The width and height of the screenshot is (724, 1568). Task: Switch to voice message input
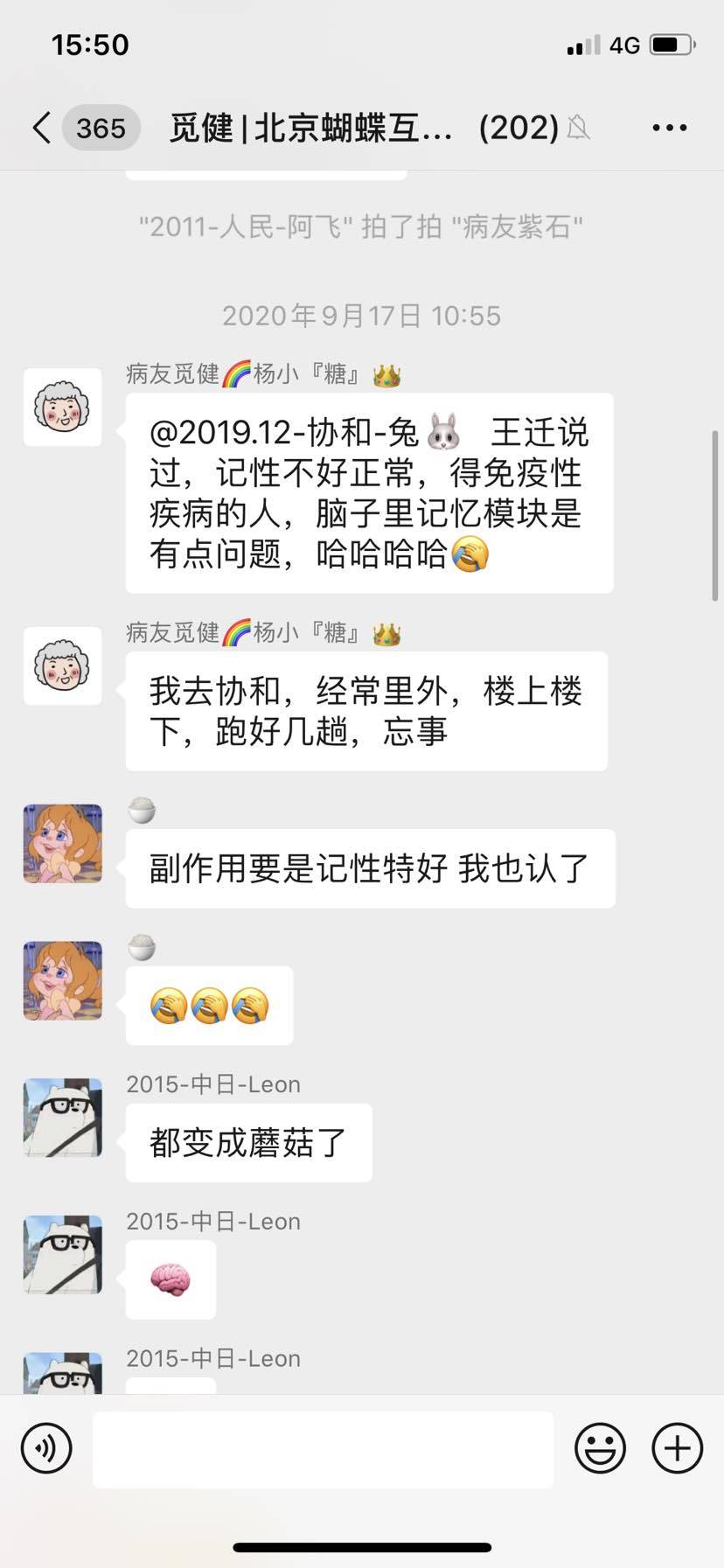point(46,1449)
